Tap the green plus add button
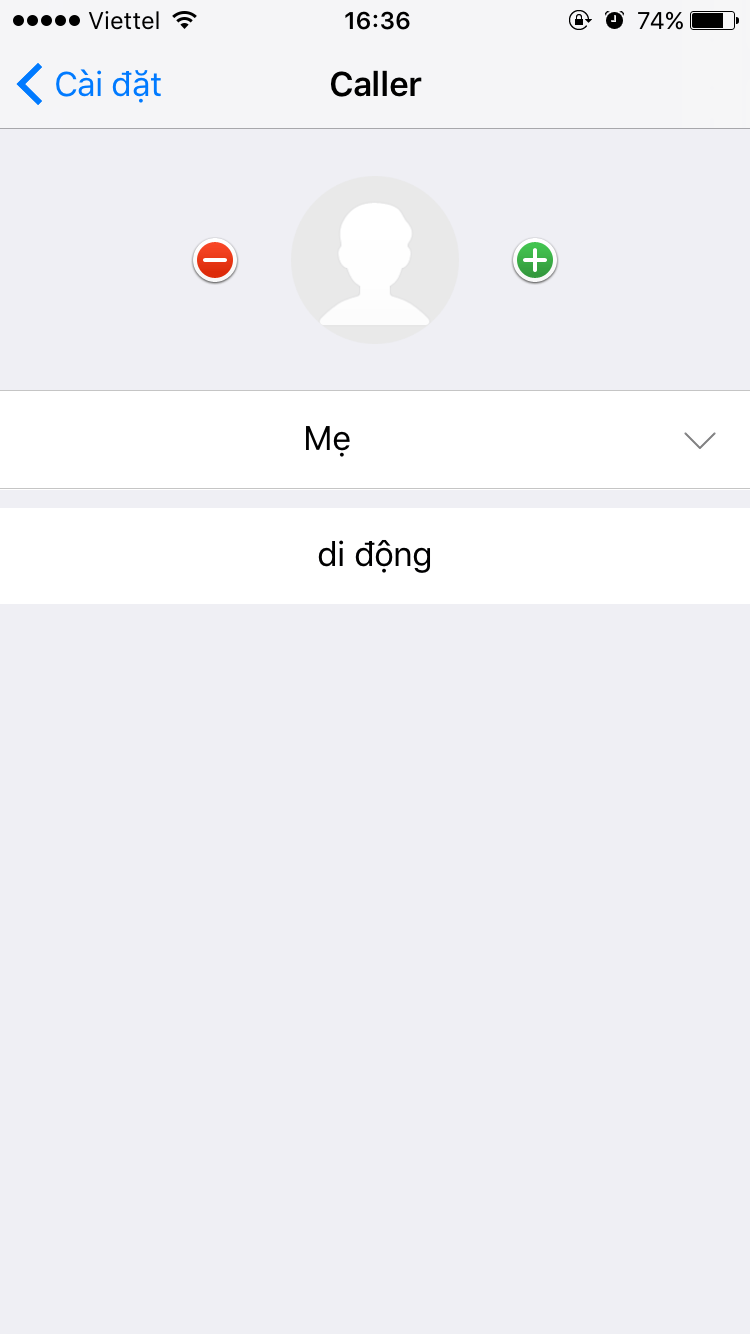The width and height of the screenshot is (750, 1334). click(x=535, y=261)
